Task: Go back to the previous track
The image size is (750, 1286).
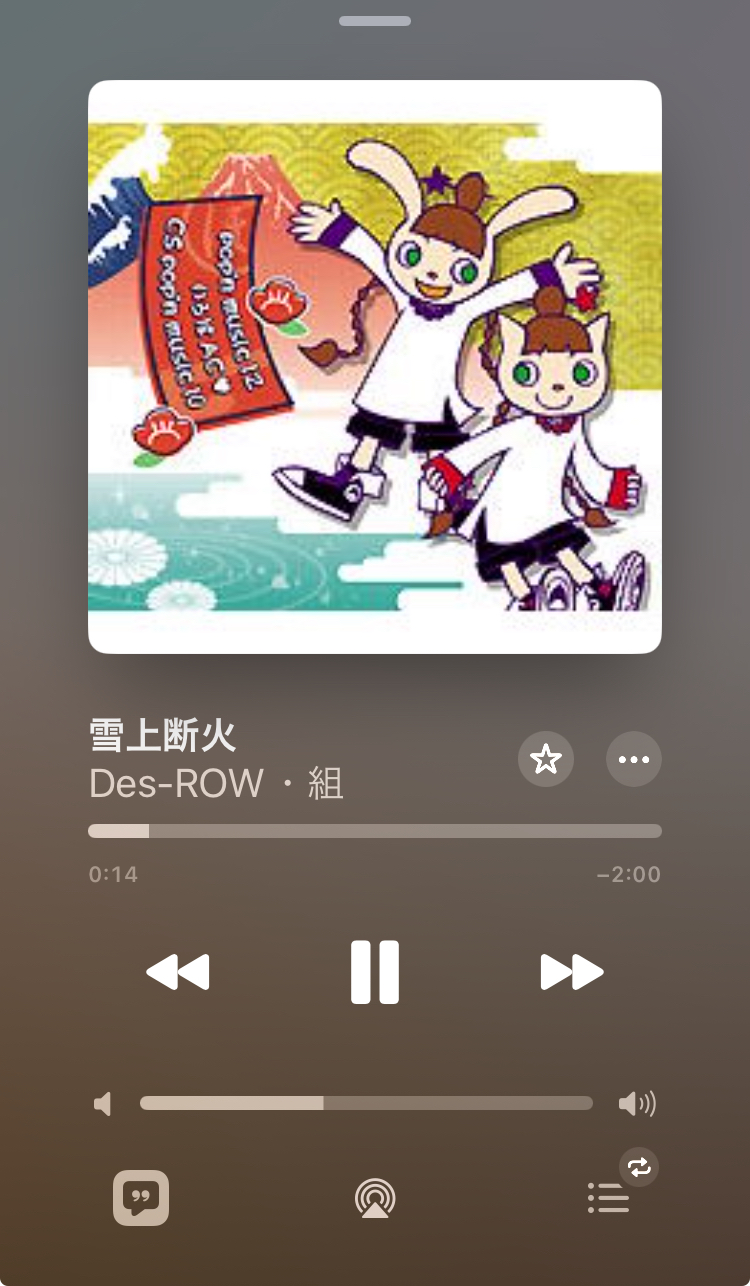Action: pyautogui.click(x=178, y=972)
